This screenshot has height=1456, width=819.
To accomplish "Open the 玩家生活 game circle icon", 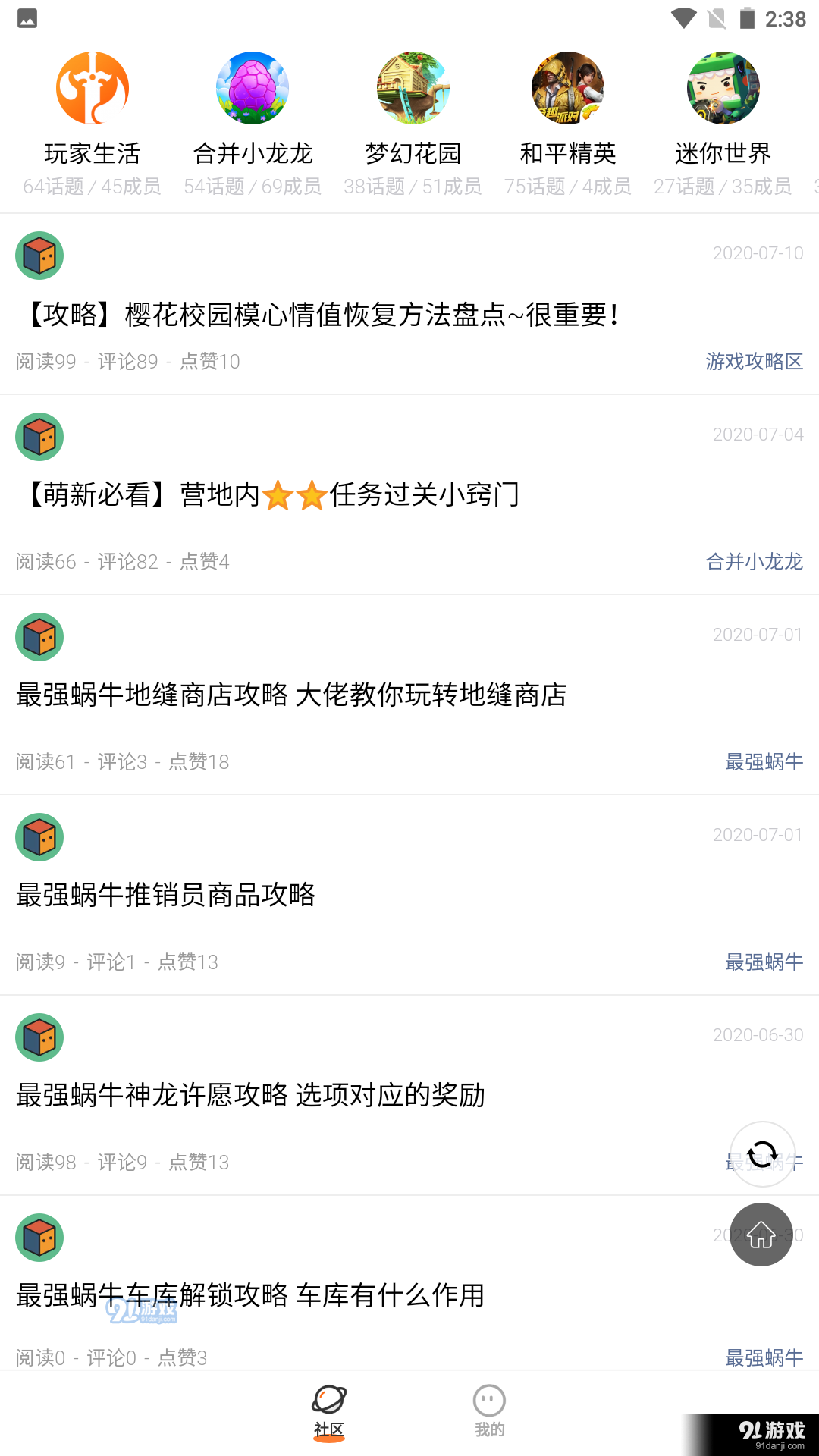I will 93,88.
